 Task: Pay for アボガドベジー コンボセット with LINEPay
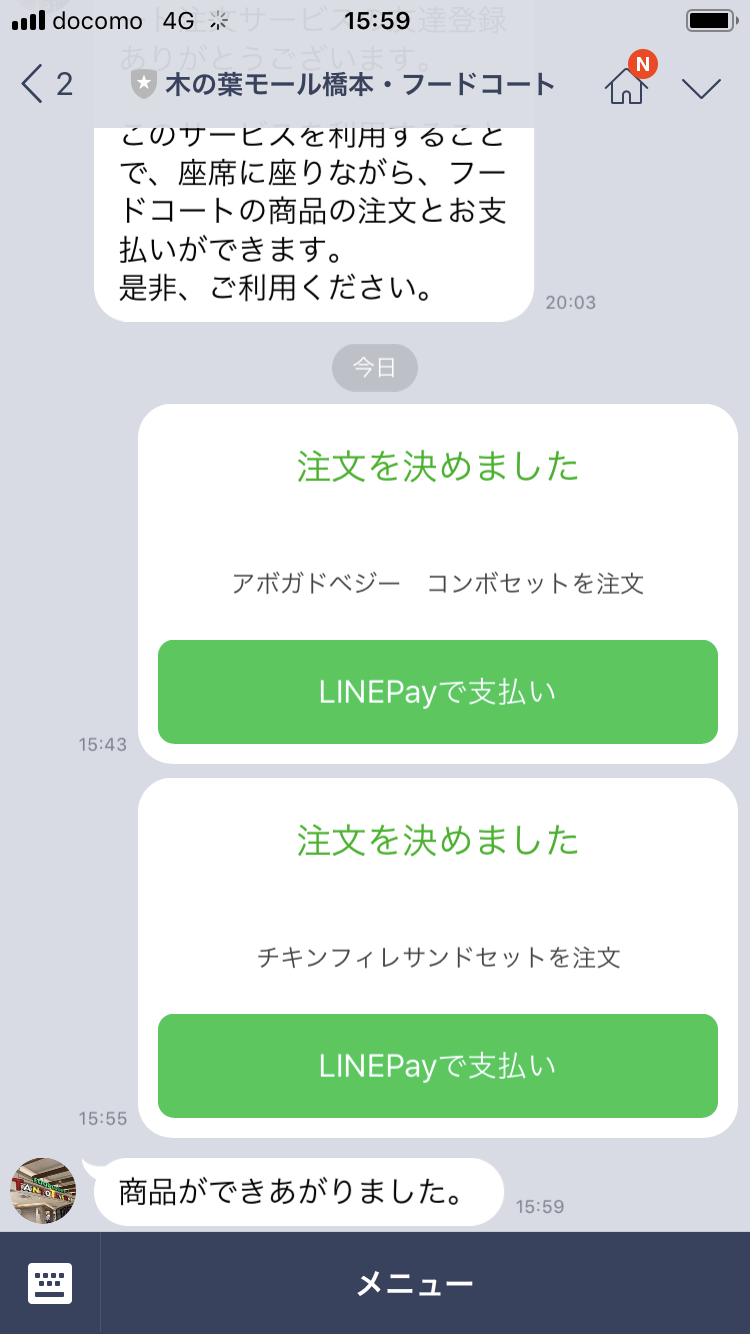point(437,692)
